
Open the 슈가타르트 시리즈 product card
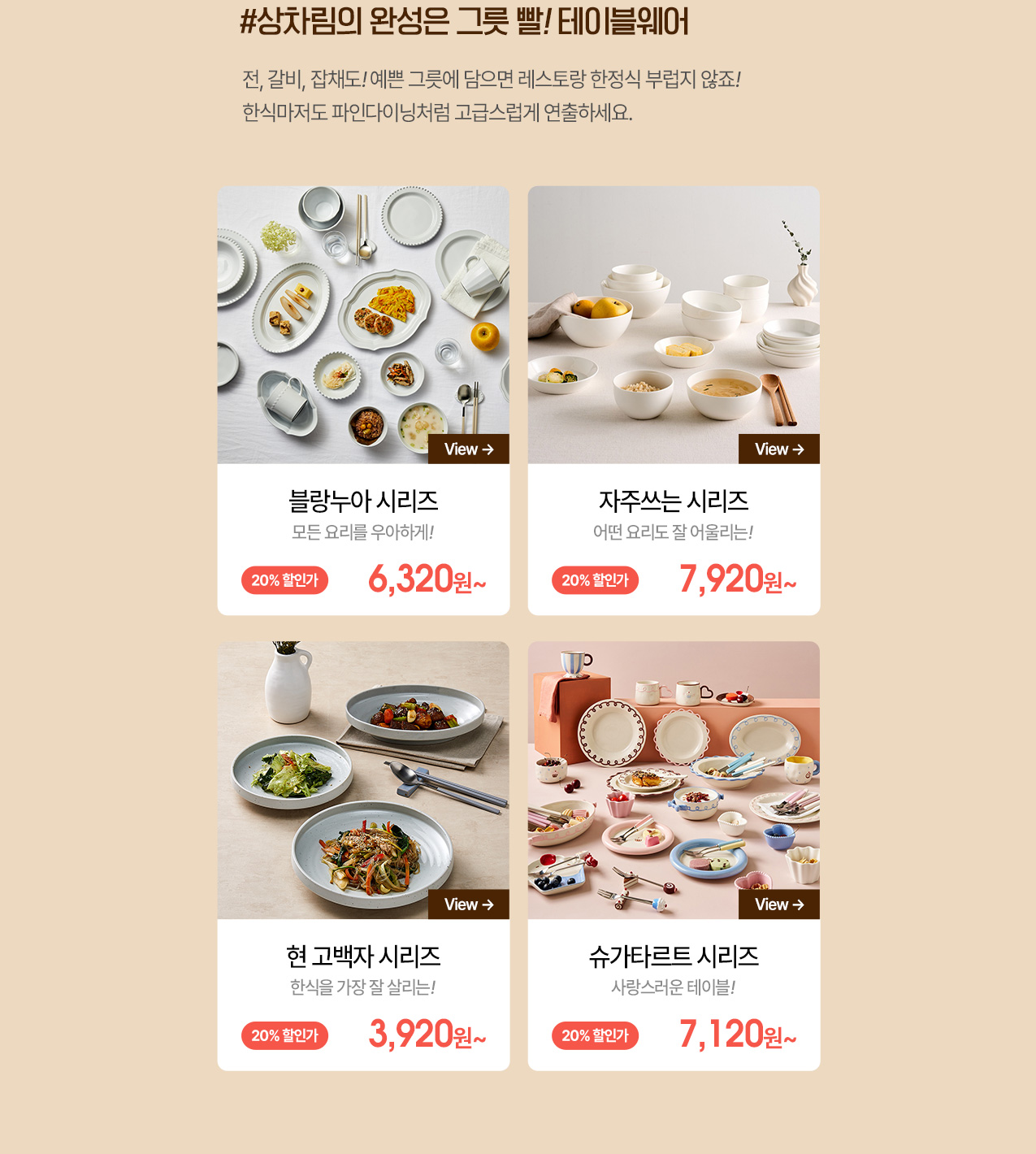pos(674,957)
